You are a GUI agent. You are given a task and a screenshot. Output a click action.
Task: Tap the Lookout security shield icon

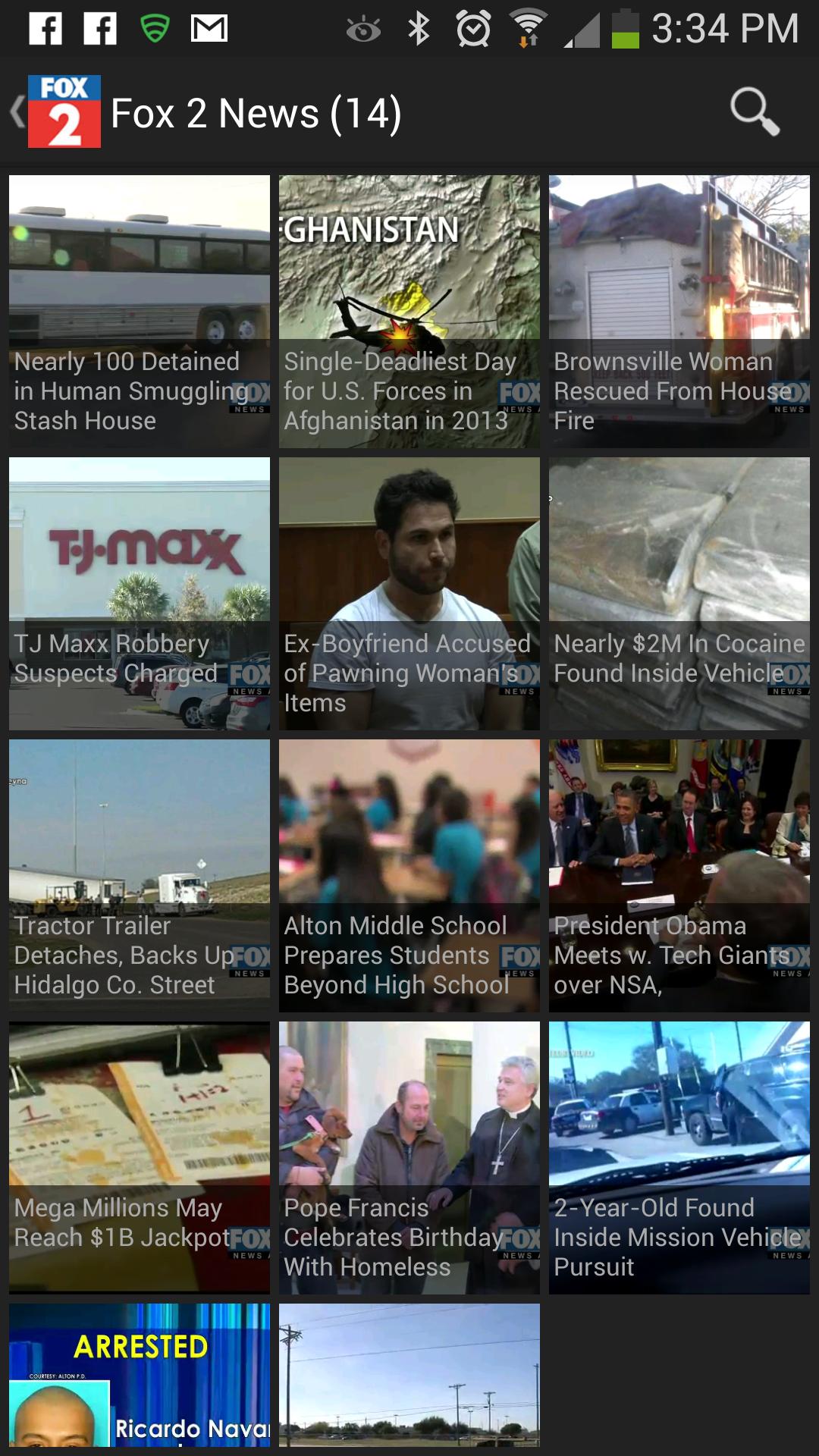(152, 27)
